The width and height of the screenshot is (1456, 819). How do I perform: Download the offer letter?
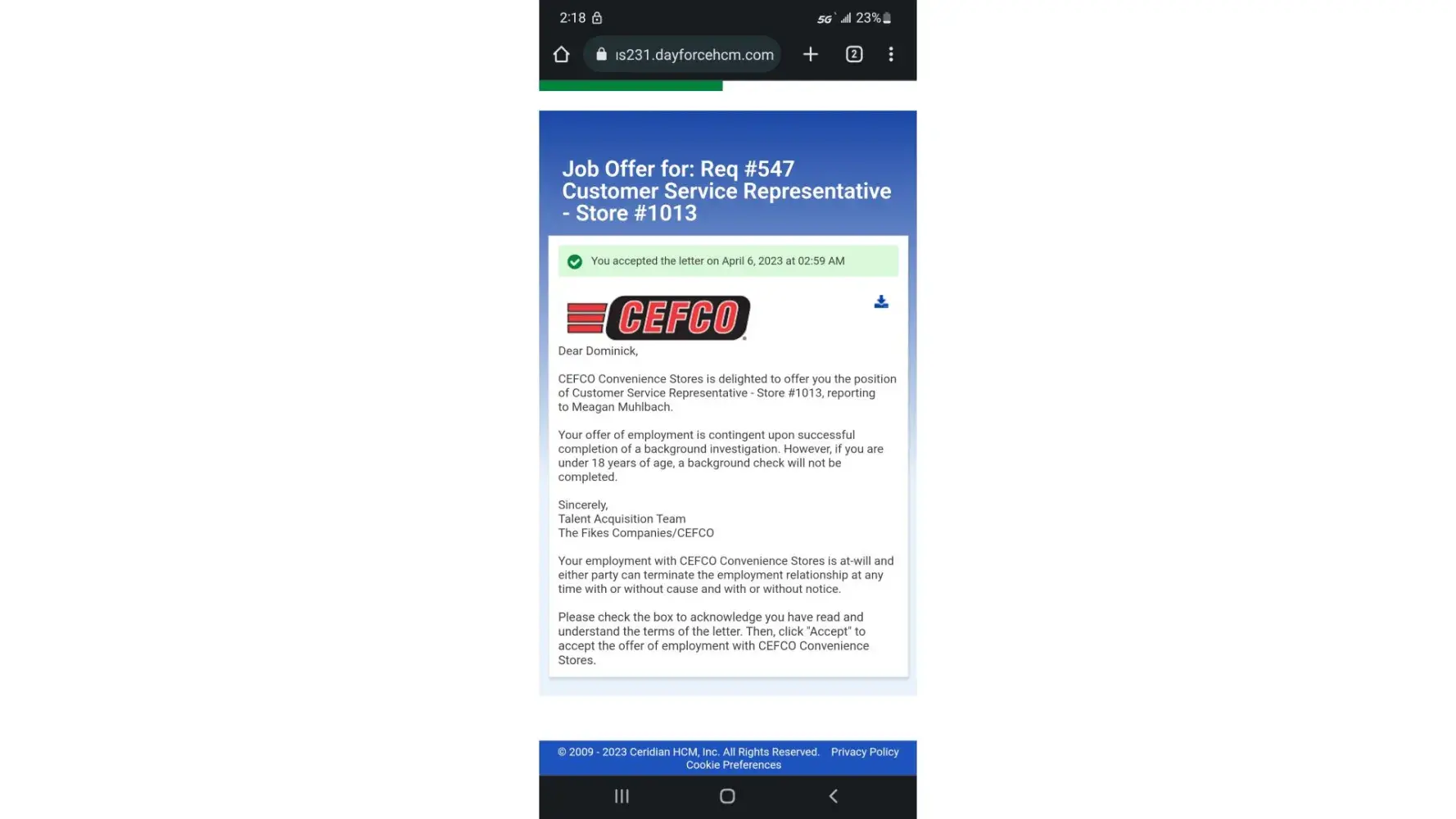881,302
